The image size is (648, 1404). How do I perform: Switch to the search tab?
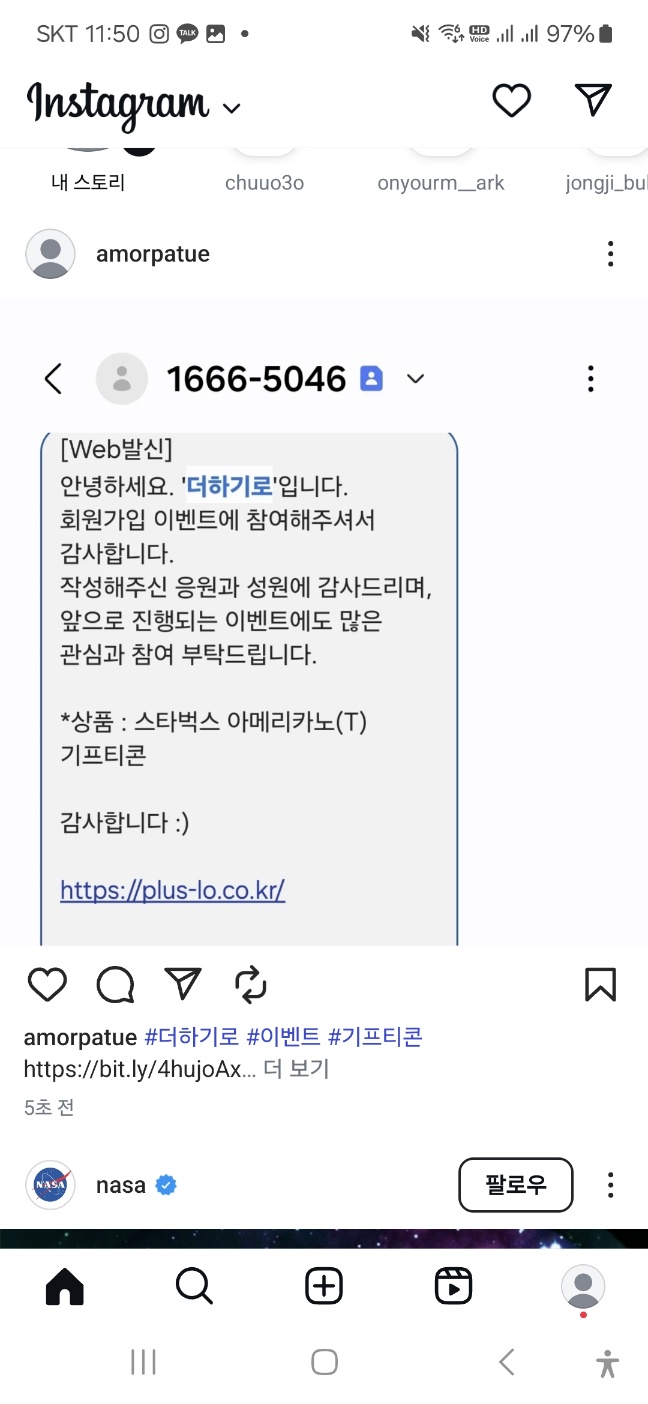194,1286
